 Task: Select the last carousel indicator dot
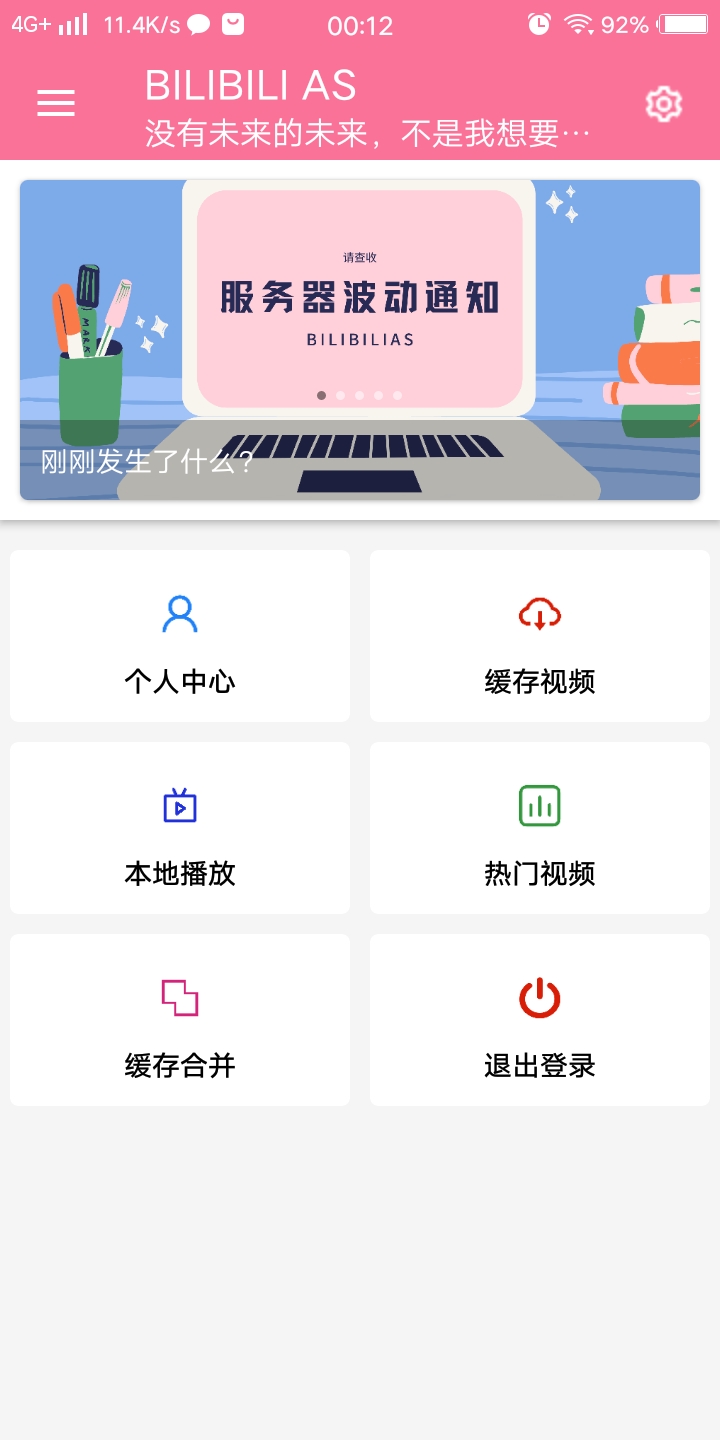[x=397, y=395]
